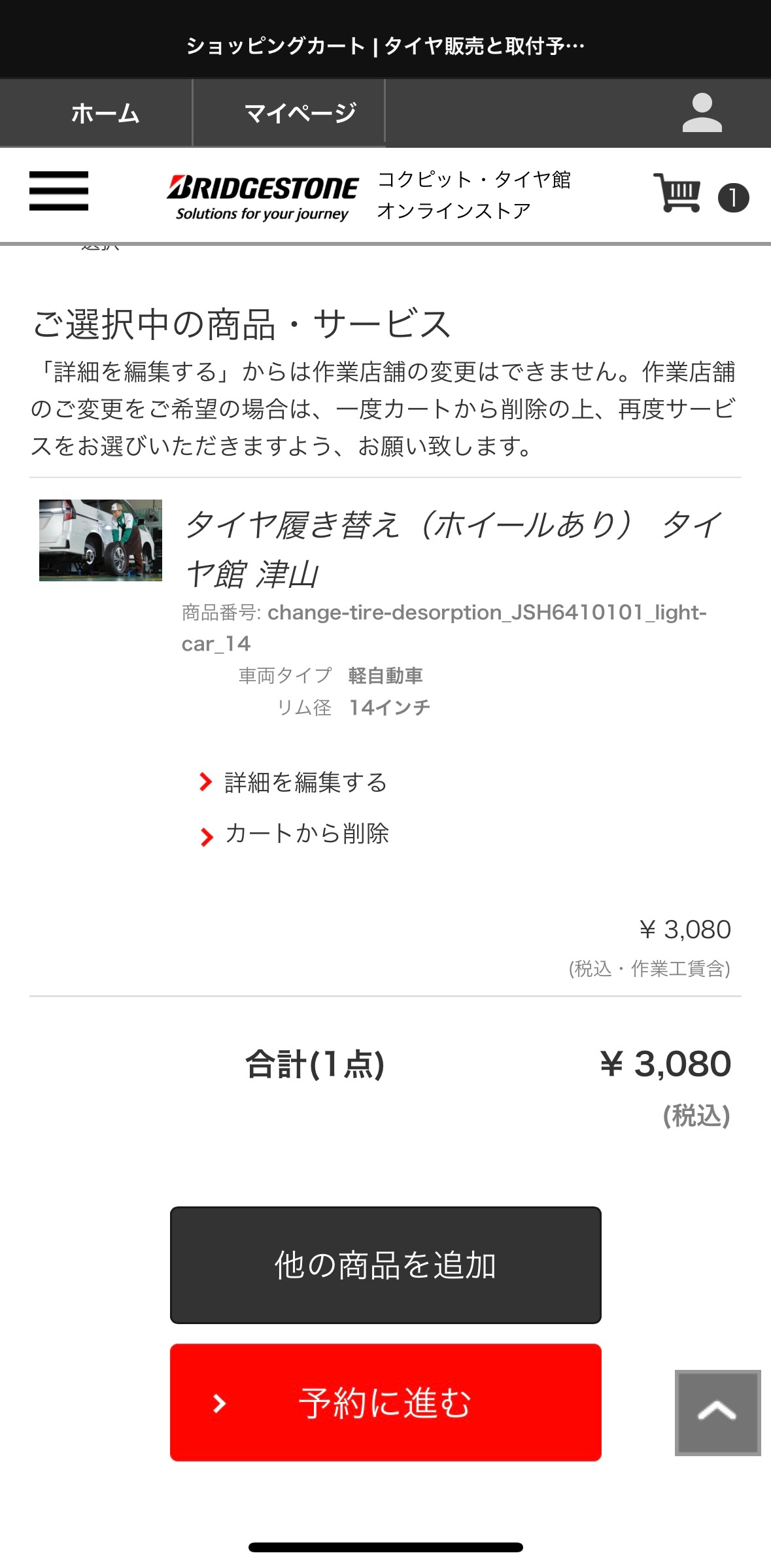Switch to the マイページ tab

[x=300, y=113]
